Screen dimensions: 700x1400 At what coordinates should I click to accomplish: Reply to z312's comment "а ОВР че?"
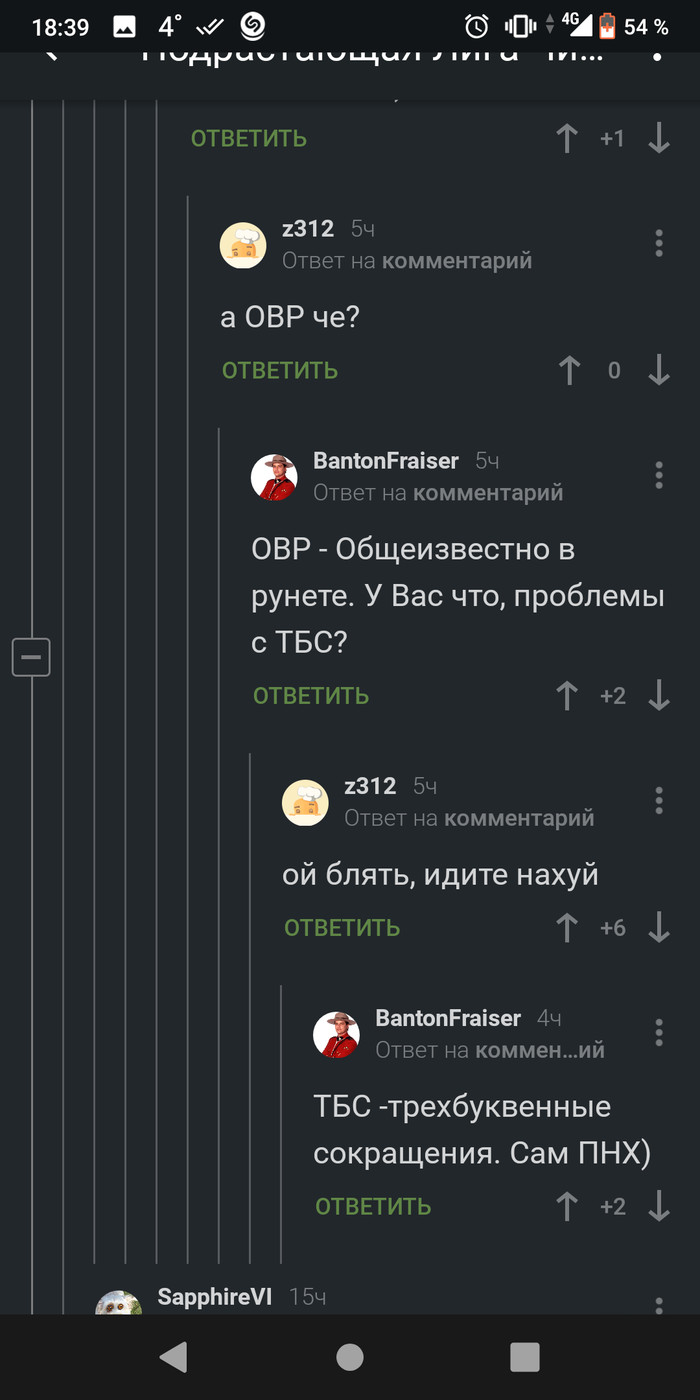[280, 371]
